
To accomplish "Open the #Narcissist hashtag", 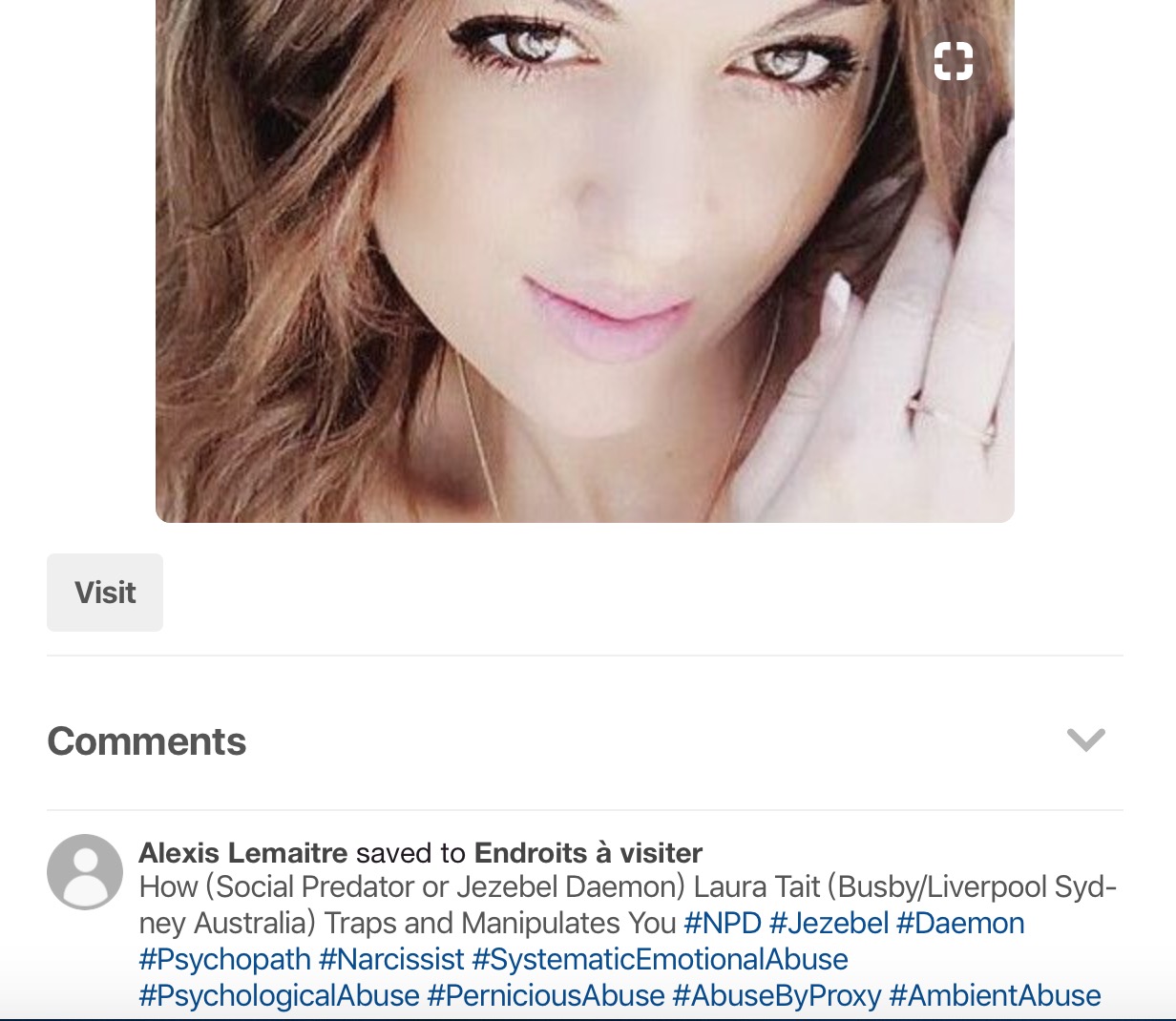I will click(x=391, y=959).
